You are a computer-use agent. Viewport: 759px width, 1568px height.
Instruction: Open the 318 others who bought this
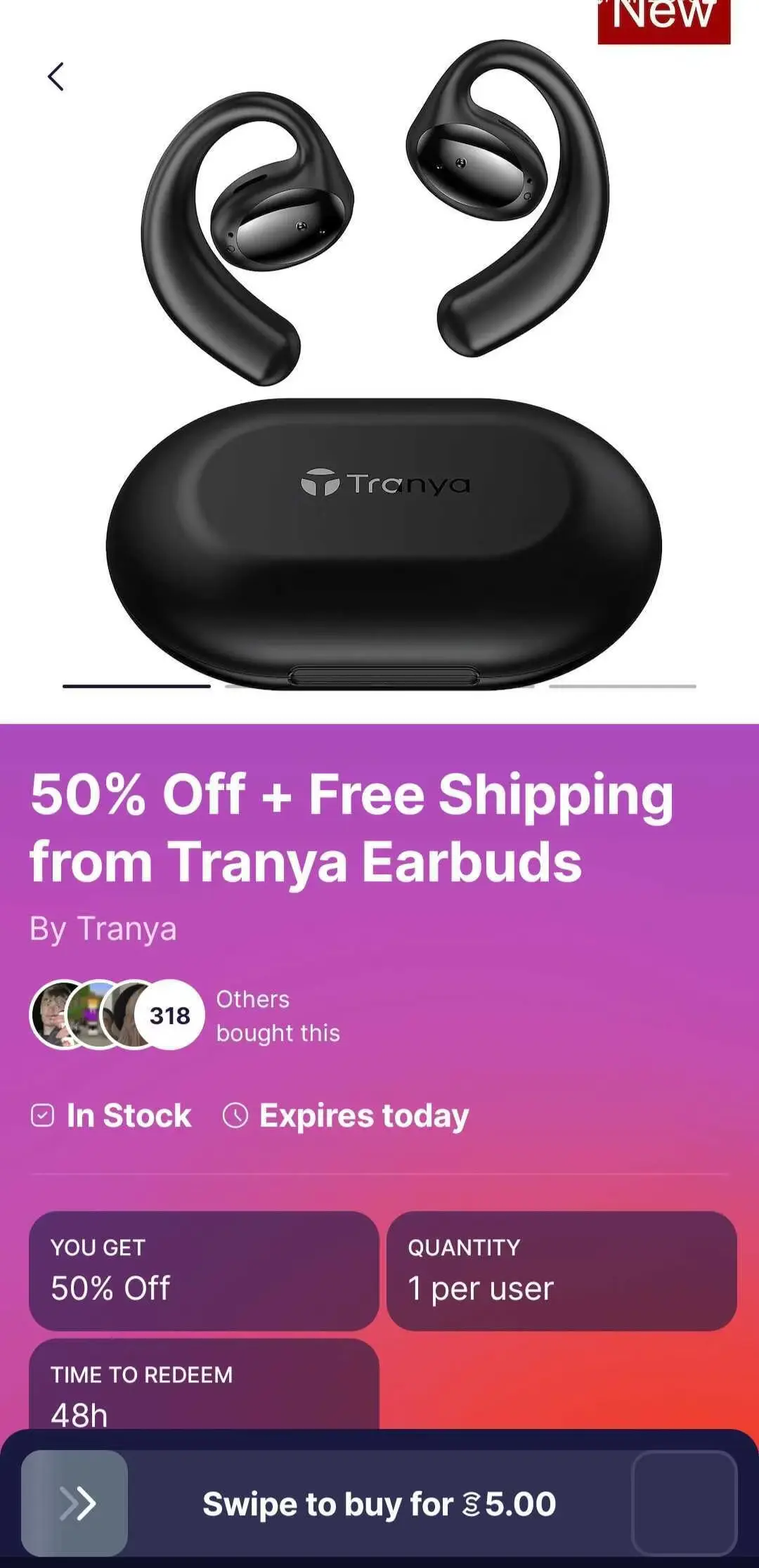(x=169, y=1015)
